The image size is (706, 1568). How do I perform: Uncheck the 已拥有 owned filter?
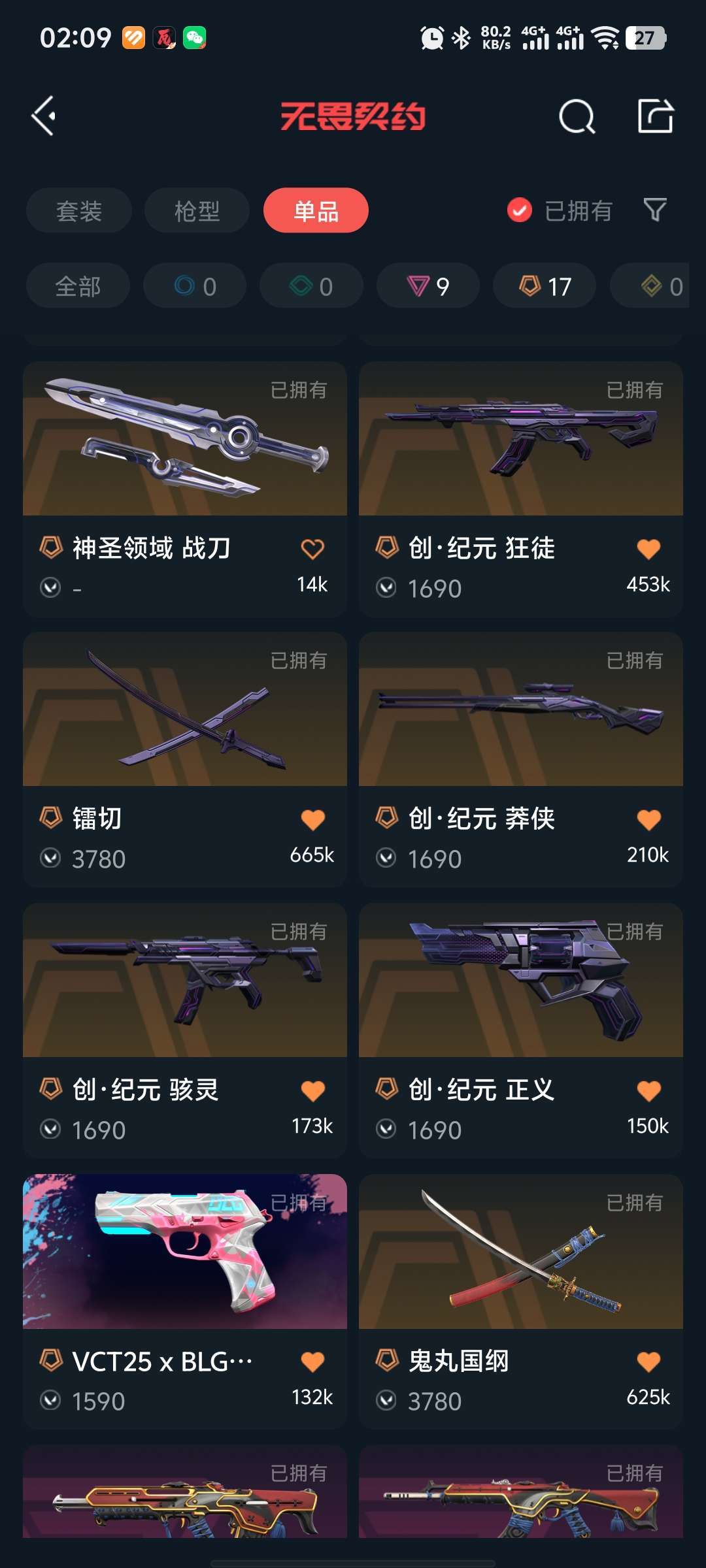pyautogui.click(x=560, y=210)
